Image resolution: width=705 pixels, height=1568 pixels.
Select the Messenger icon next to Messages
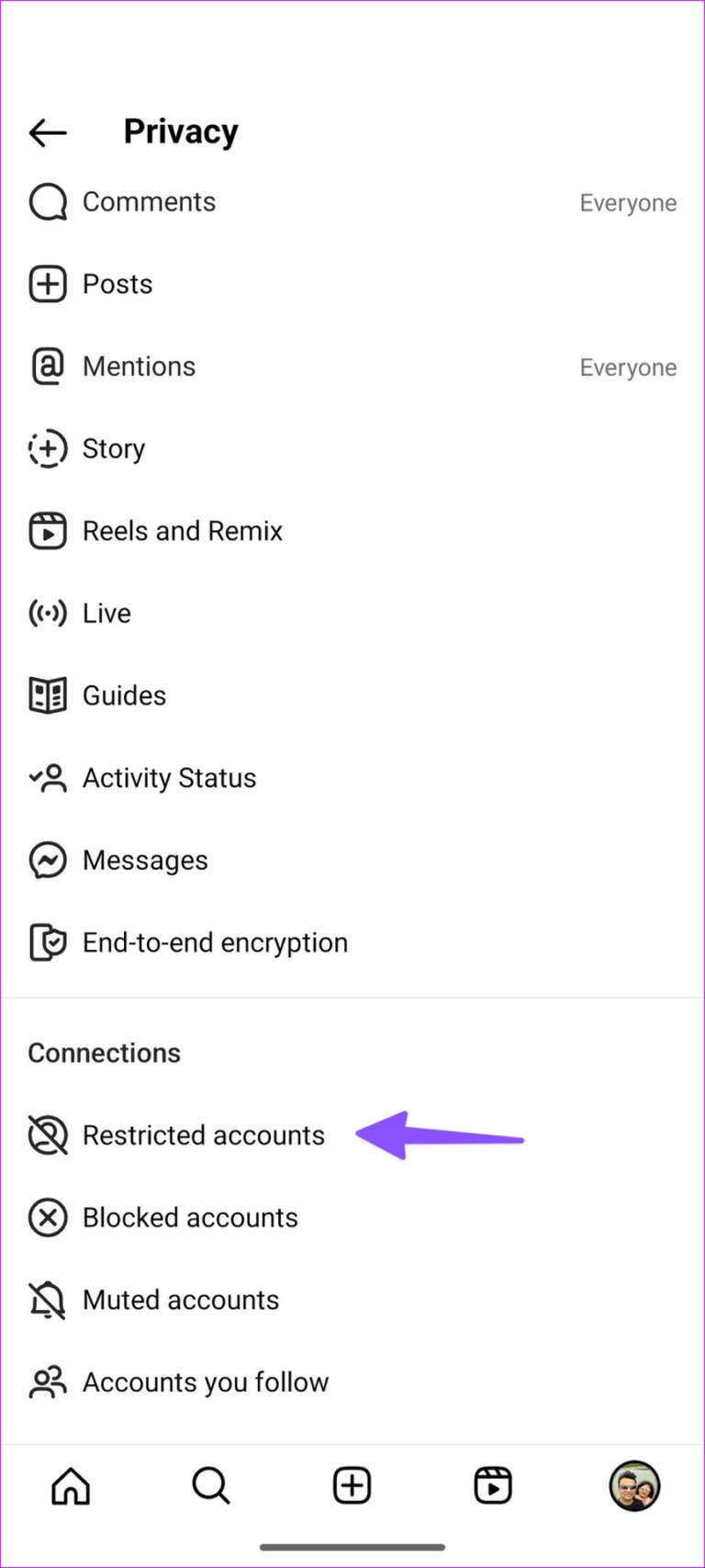click(48, 860)
